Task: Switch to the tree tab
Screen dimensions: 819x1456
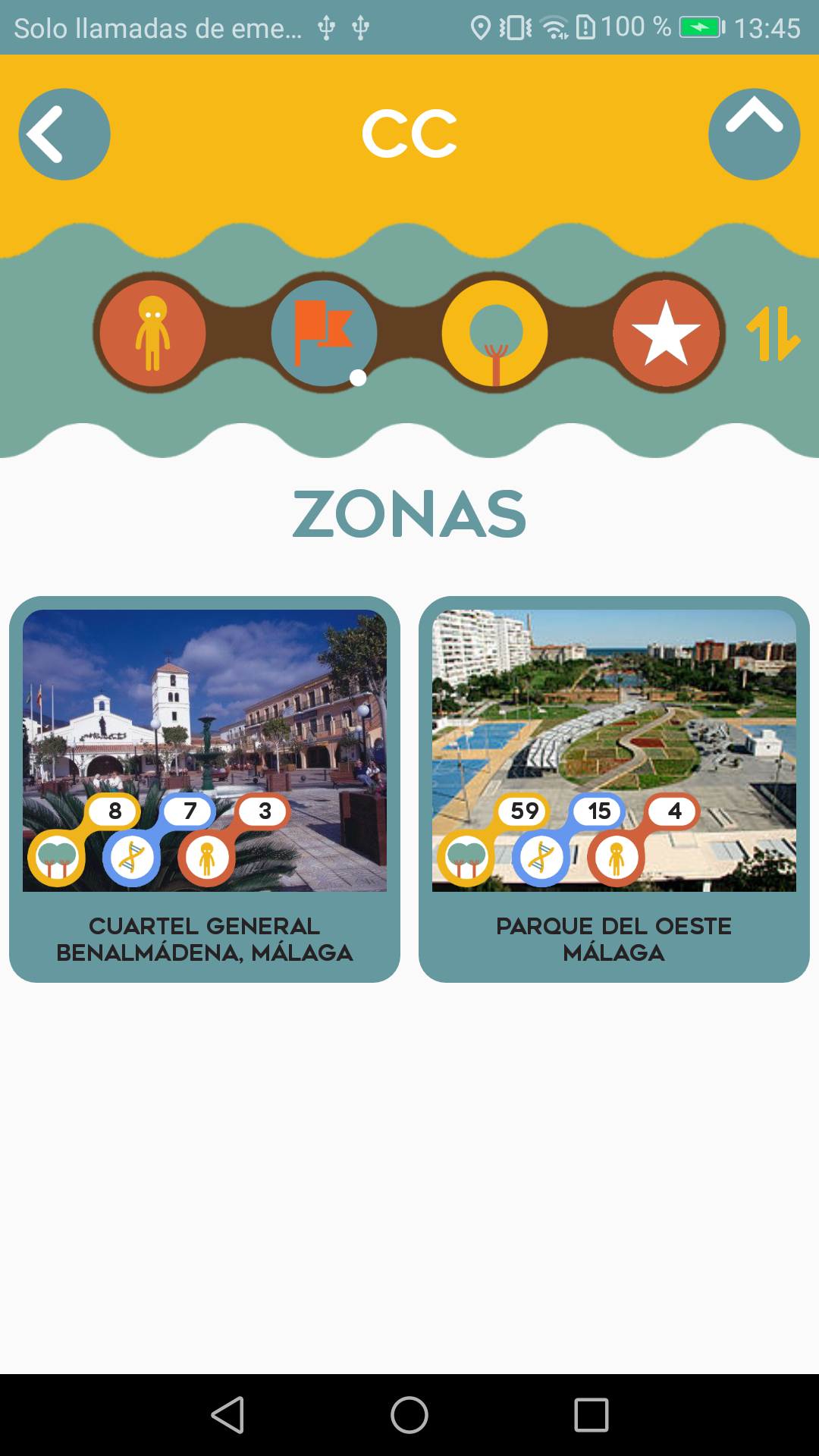Action: pyautogui.click(x=495, y=333)
